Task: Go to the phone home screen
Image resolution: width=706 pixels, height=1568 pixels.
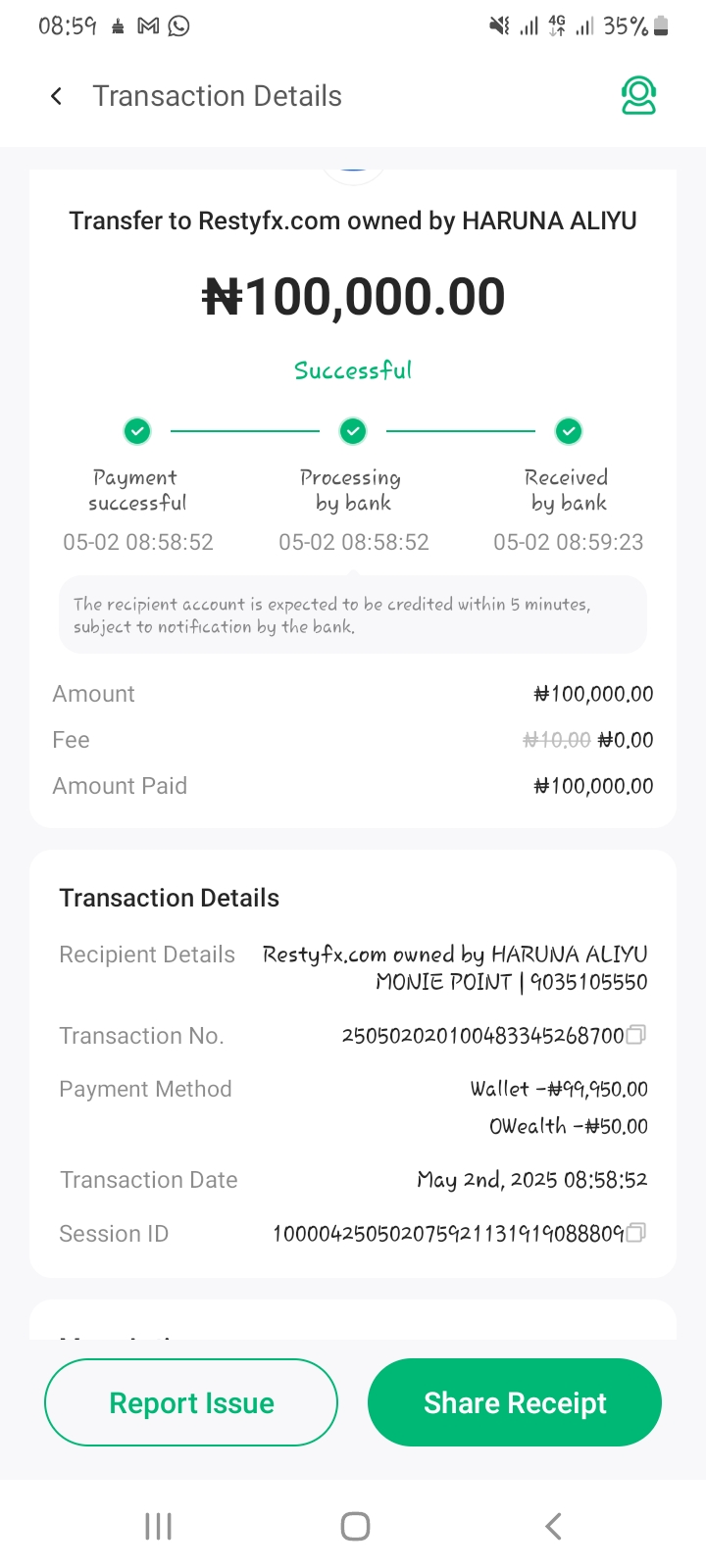Action: tap(355, 1526)
